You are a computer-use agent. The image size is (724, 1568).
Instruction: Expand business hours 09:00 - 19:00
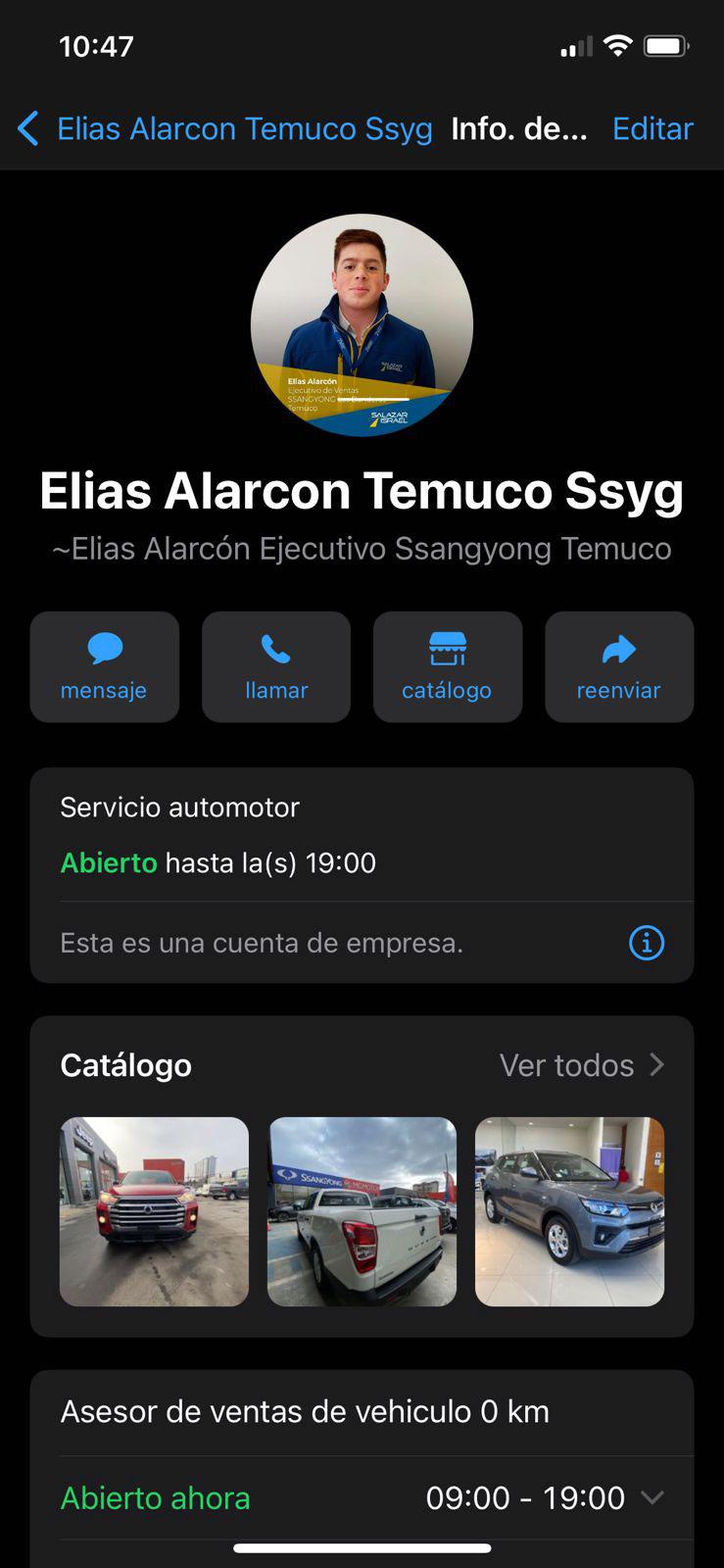click(652, 1497)
